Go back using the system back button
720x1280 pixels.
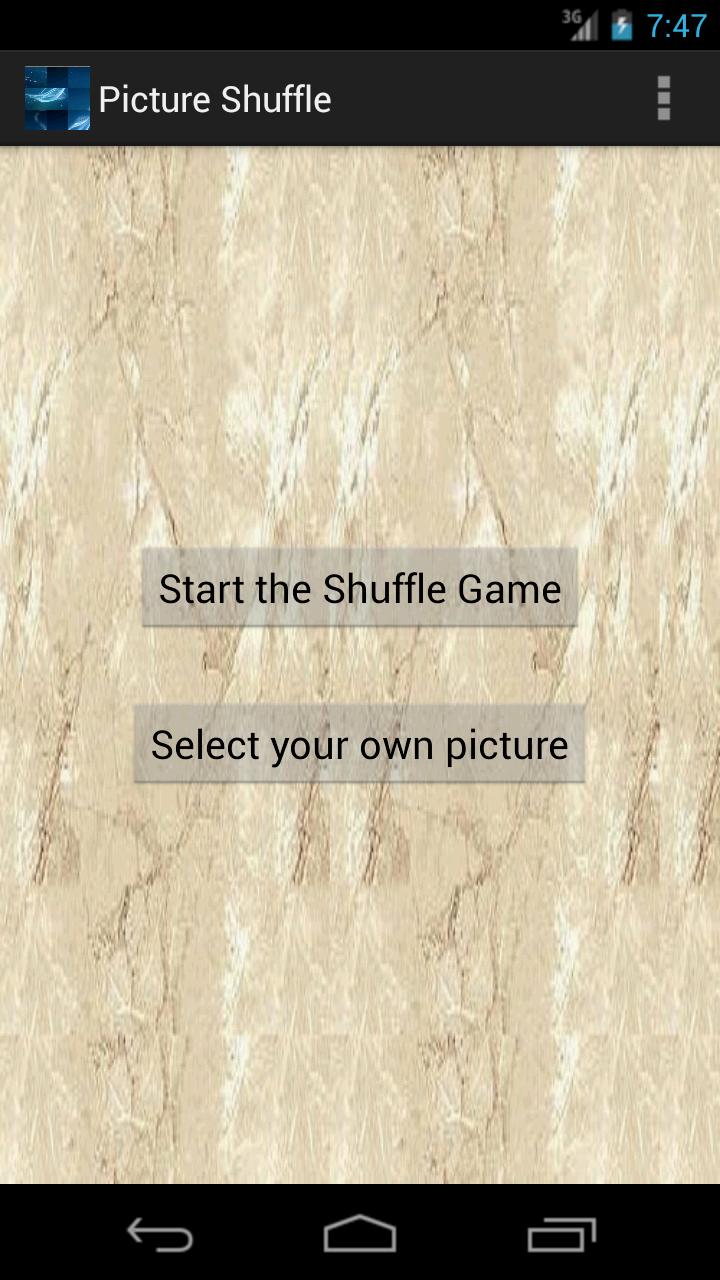(x=160, y=1236)
